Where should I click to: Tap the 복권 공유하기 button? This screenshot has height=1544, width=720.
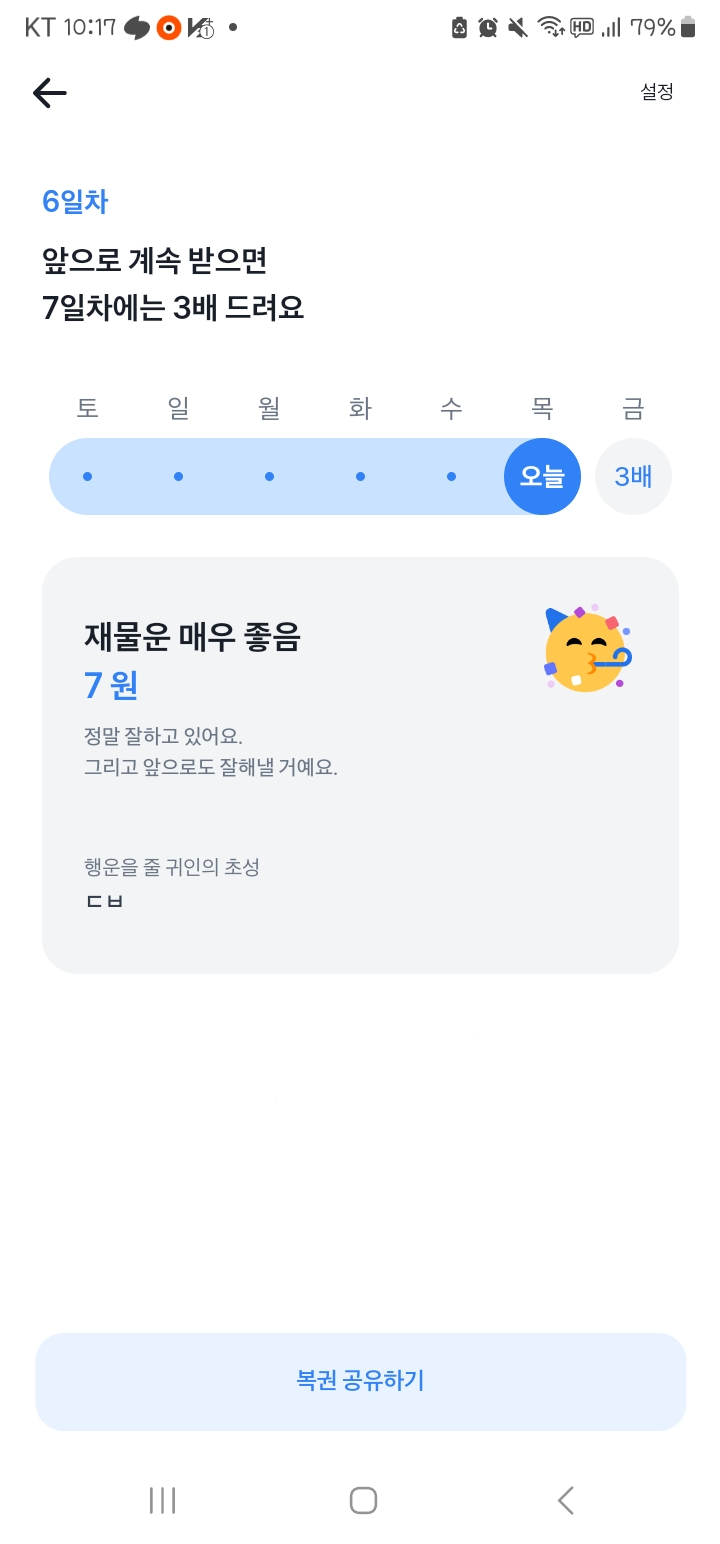pyautogui.click(x=360, y=1381)
